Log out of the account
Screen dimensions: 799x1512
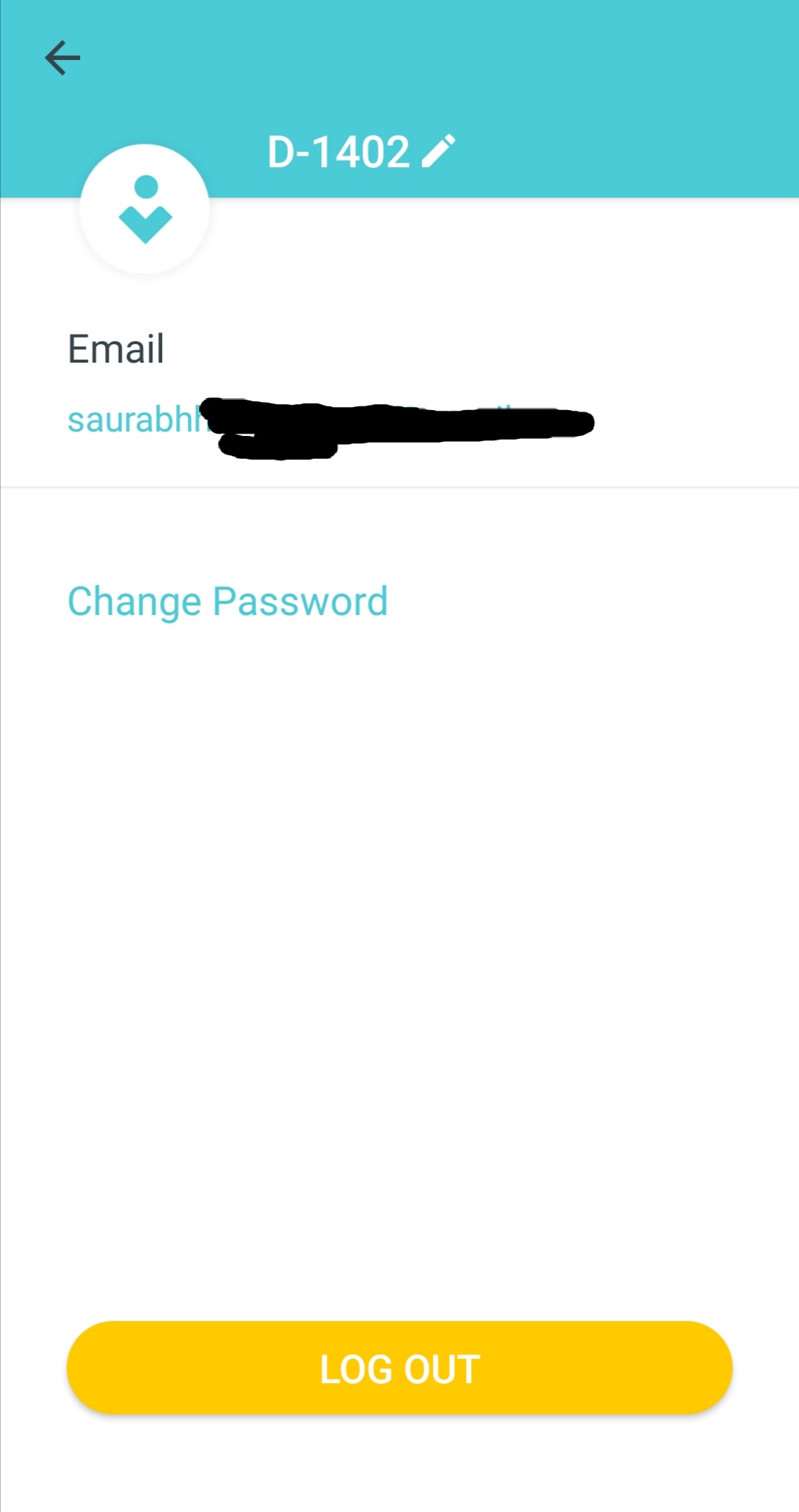pos(399,1368)
